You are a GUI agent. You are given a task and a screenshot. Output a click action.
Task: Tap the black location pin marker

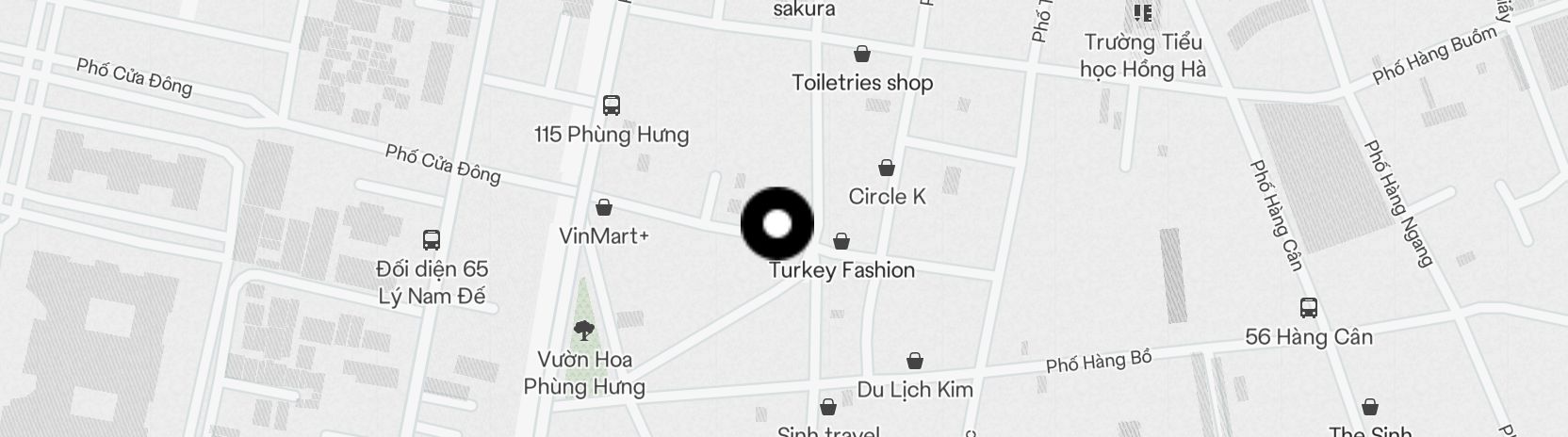[x=777, y=224]
